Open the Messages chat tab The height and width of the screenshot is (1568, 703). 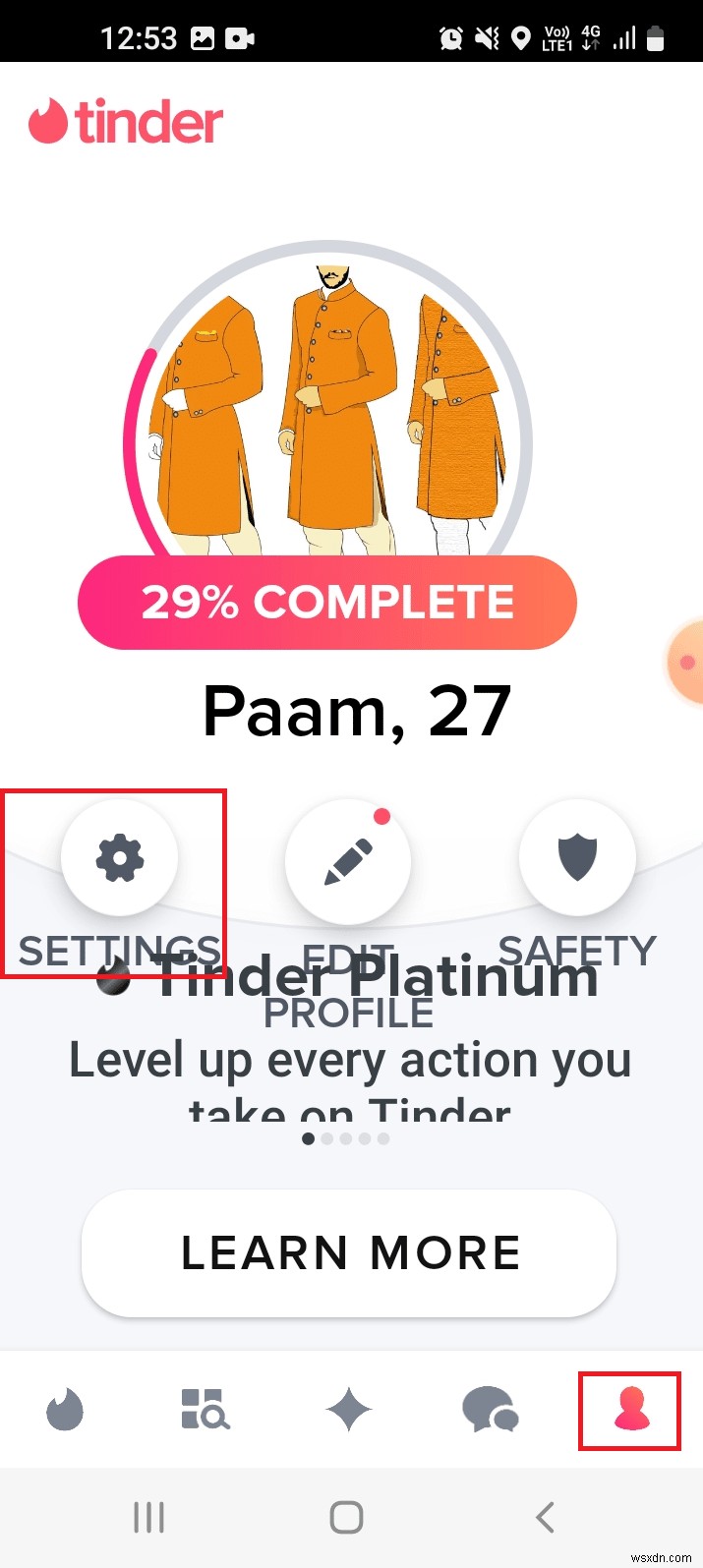(x=491, y=1410)
